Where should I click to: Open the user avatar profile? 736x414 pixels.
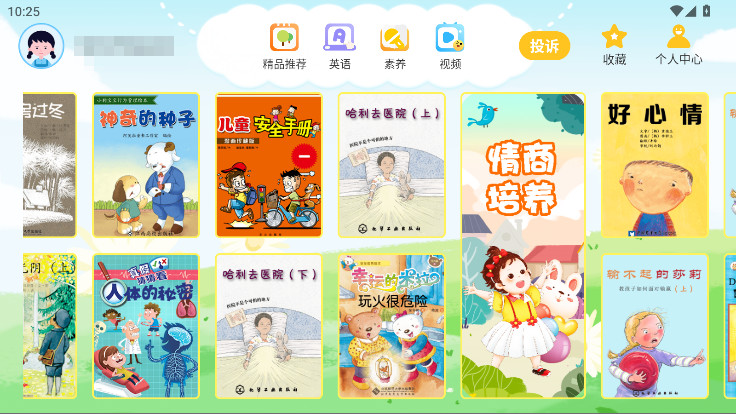click(x=42, y=45)
